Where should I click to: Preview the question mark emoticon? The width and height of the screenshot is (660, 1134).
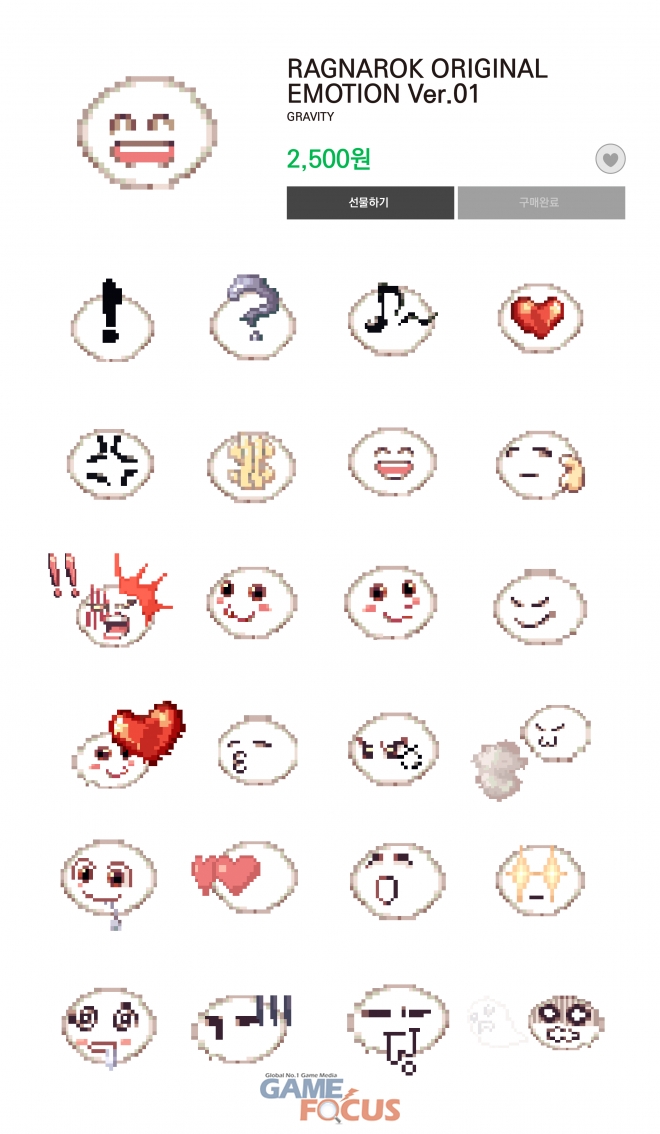click(254, 317)
